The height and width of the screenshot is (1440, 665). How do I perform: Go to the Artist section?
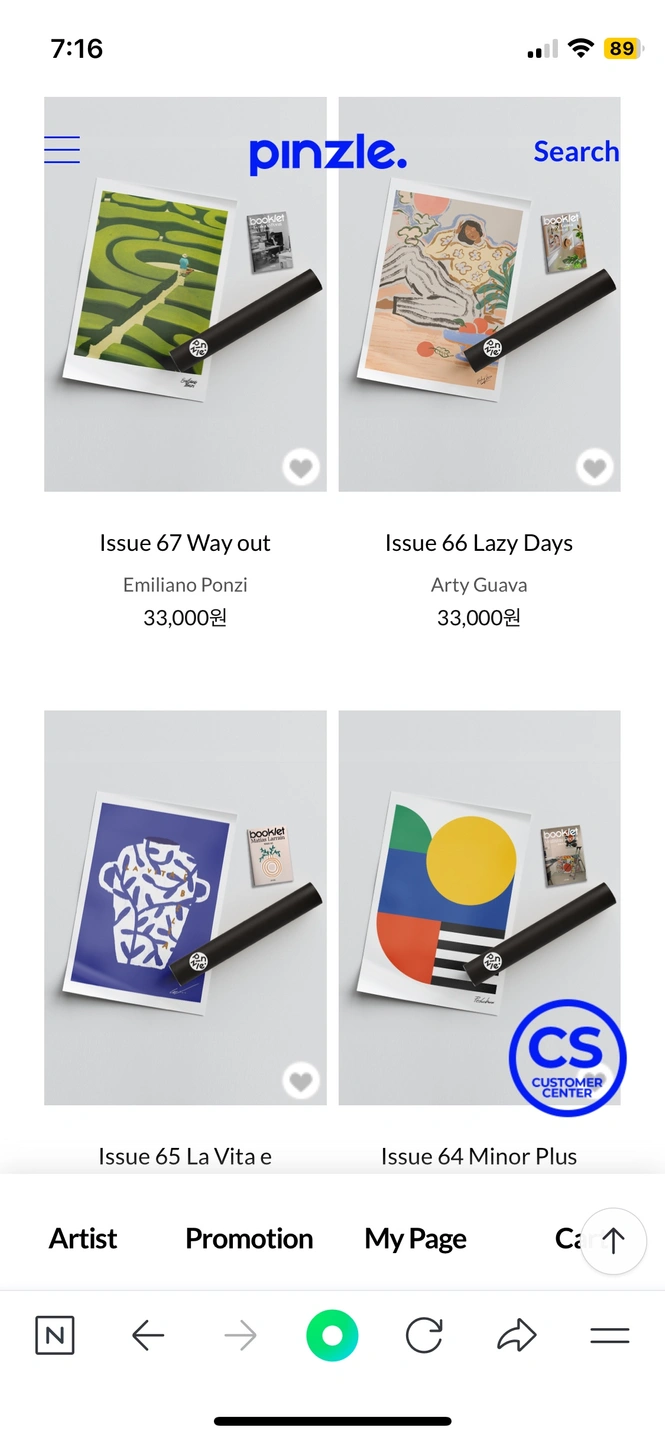(83, 1239)
